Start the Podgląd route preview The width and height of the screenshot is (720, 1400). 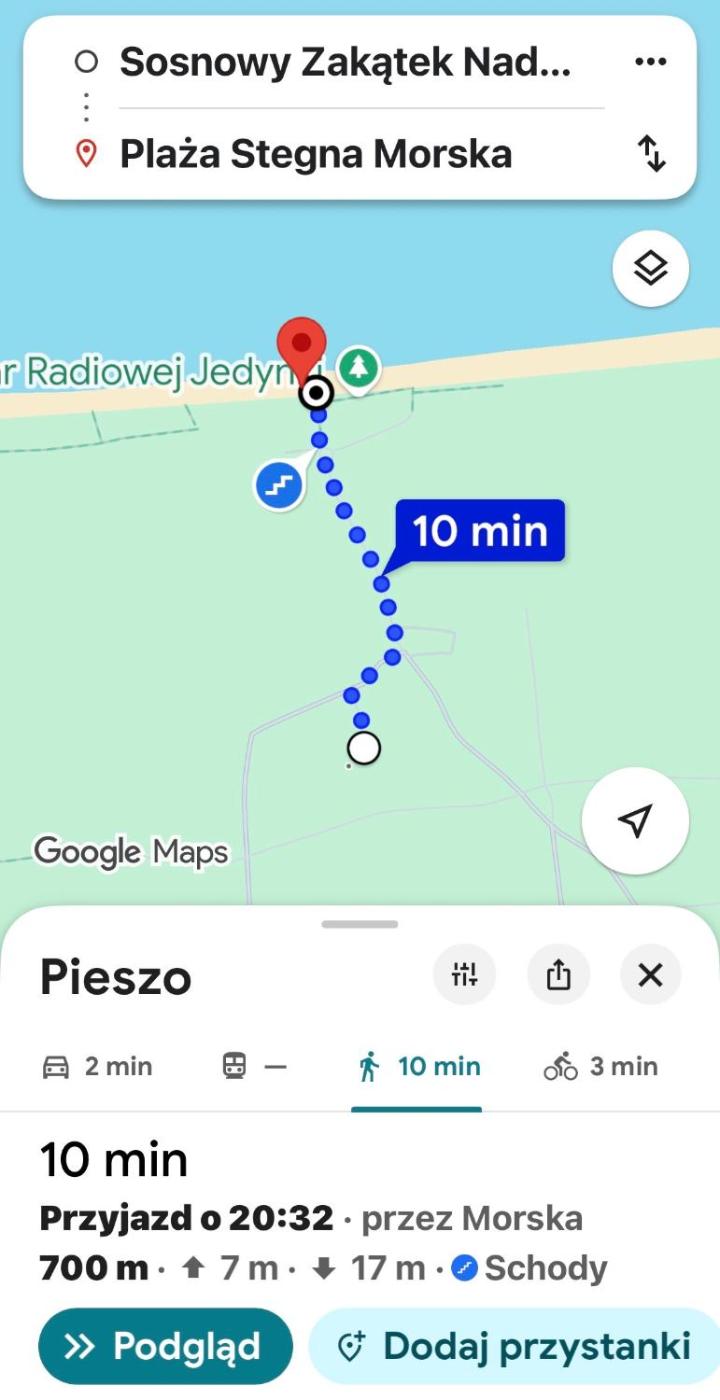pyautogui.click(x=166, y=1346)
